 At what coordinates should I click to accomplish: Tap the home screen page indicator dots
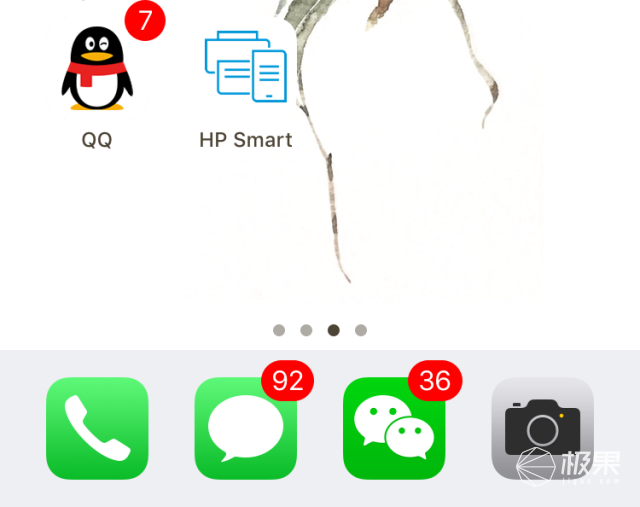[x=320, y=330]
